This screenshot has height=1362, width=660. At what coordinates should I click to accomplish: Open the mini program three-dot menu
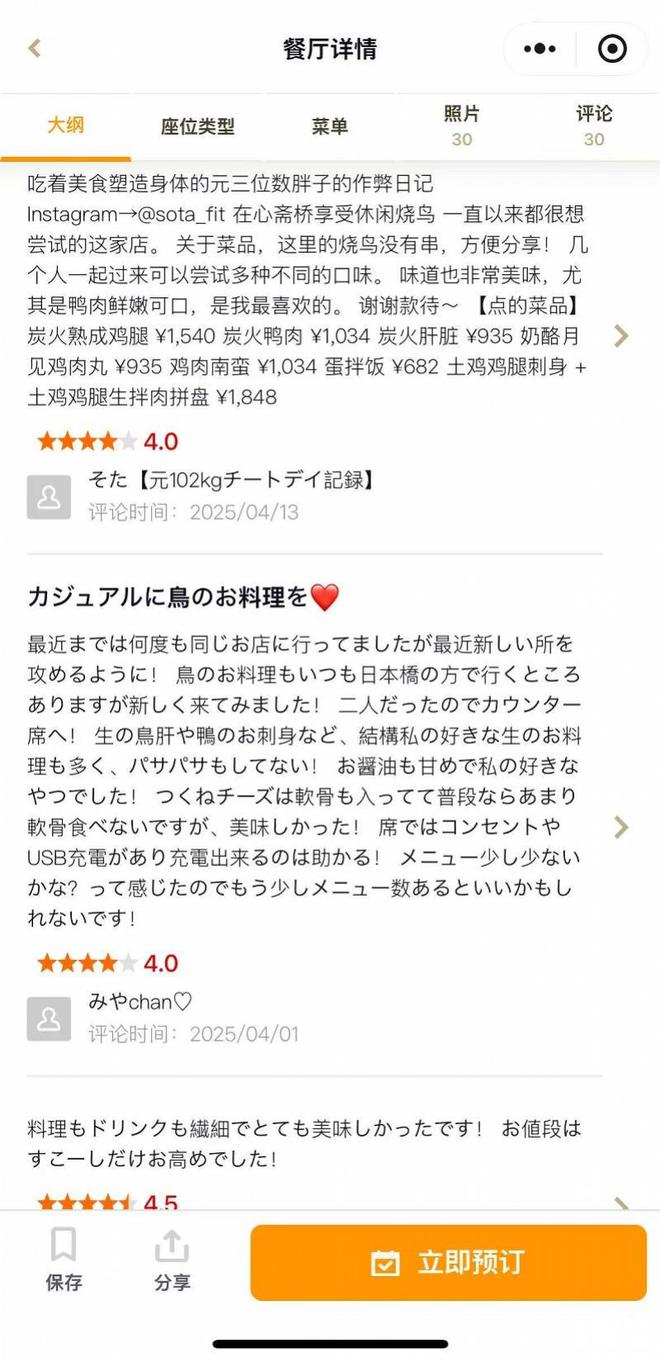[540, 48]
